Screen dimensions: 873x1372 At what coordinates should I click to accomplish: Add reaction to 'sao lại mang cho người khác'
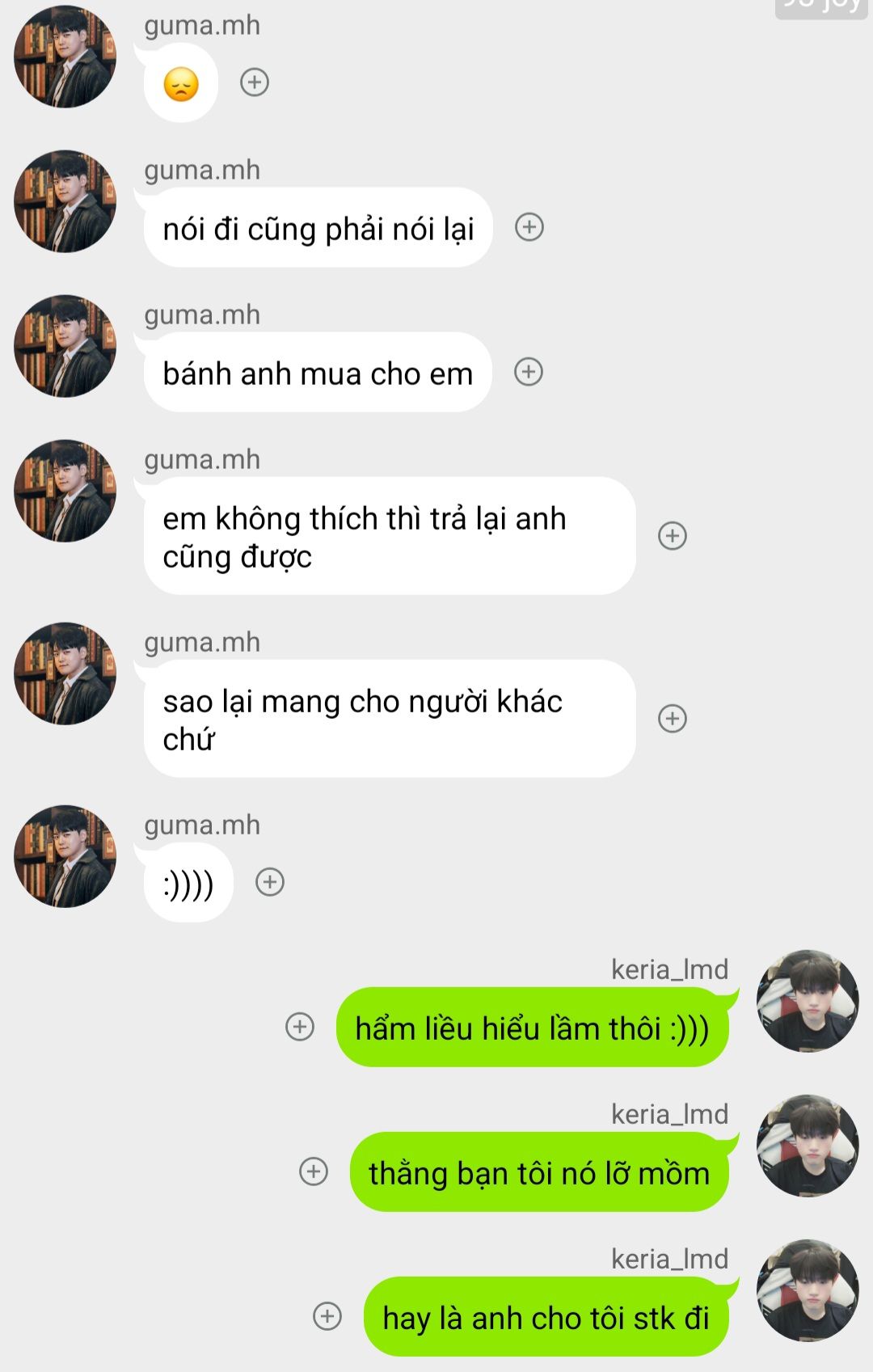click(673, 719)
